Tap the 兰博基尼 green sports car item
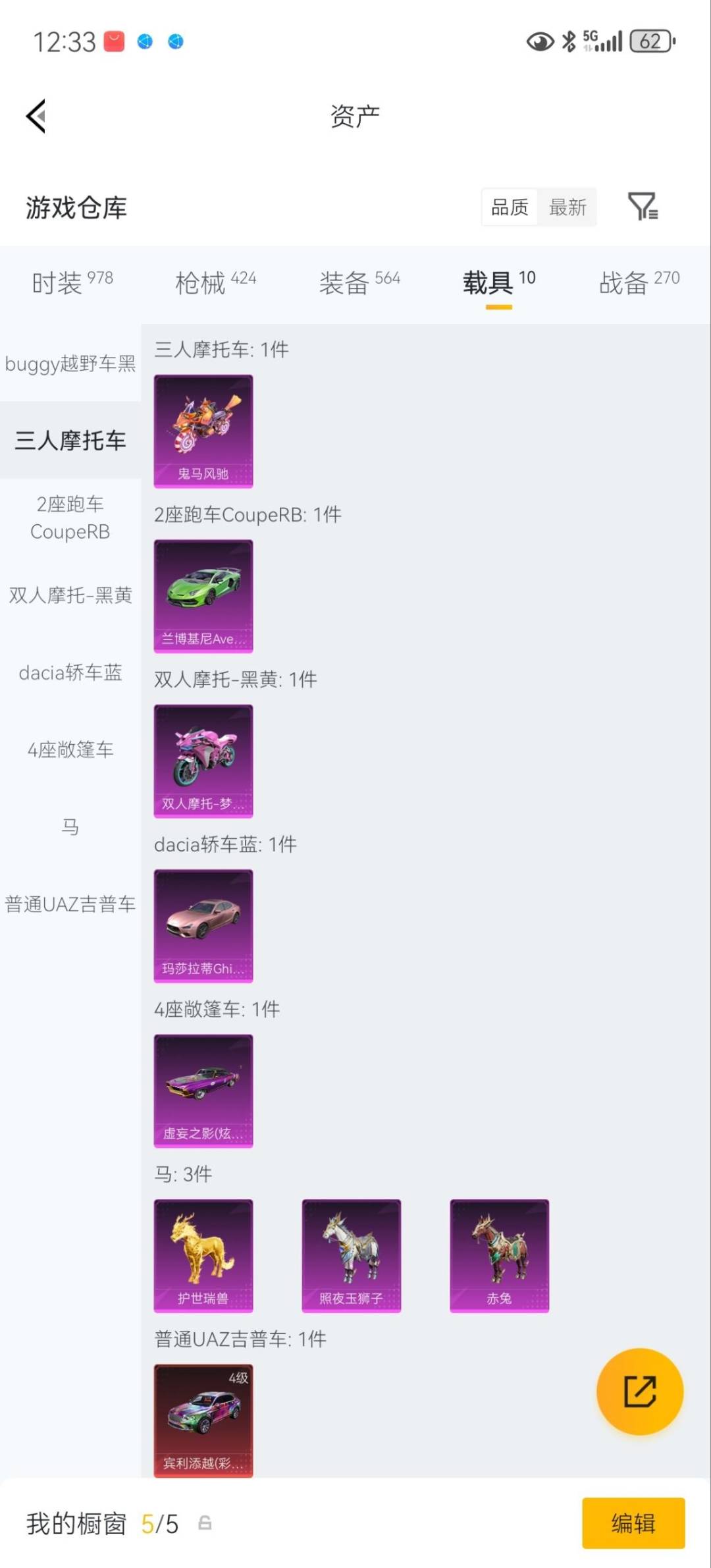Image resolution: width=711 pixels, height=1568 pixels. pyautogui.click(x=203, y=596)
